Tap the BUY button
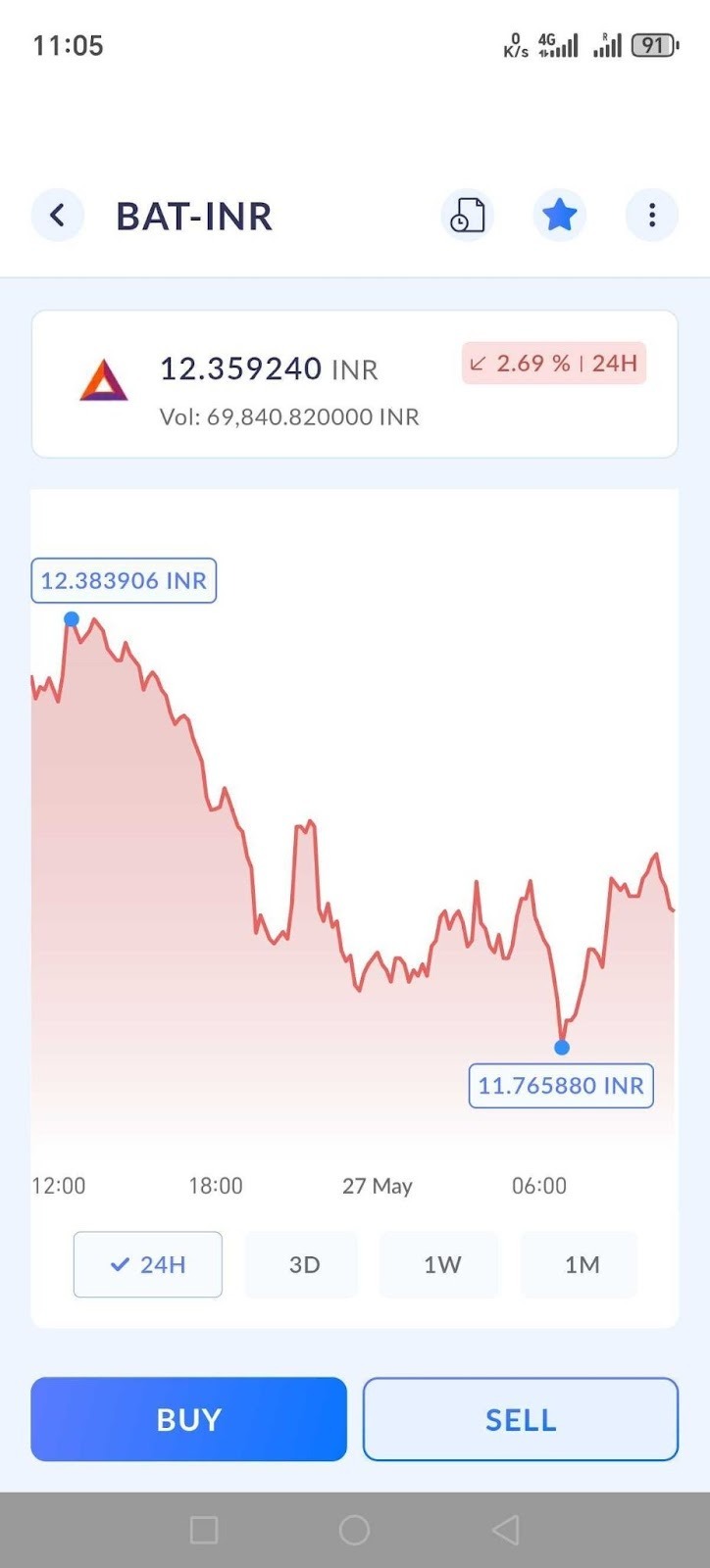 [x=188, y=1419]
